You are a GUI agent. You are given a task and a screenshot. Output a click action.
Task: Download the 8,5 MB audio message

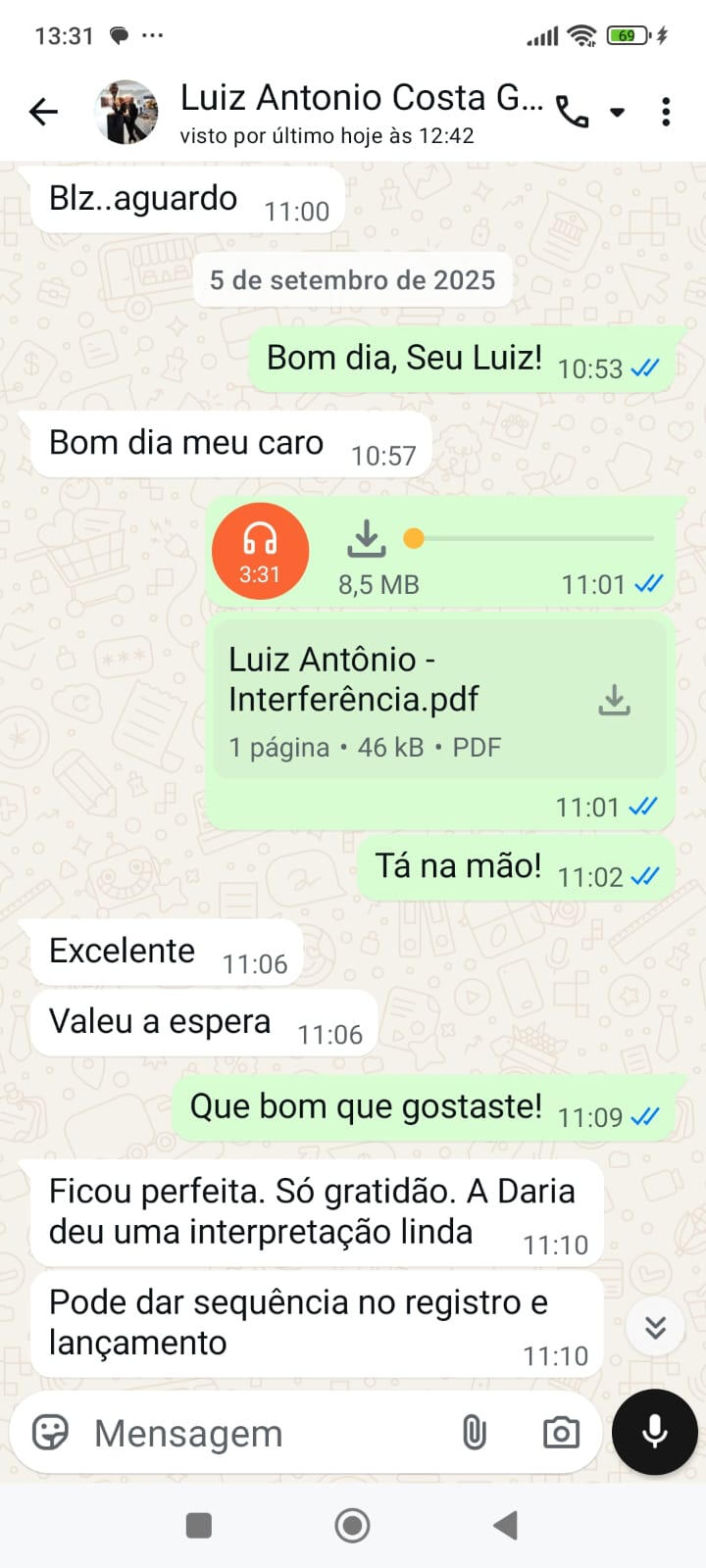point(366,538)
